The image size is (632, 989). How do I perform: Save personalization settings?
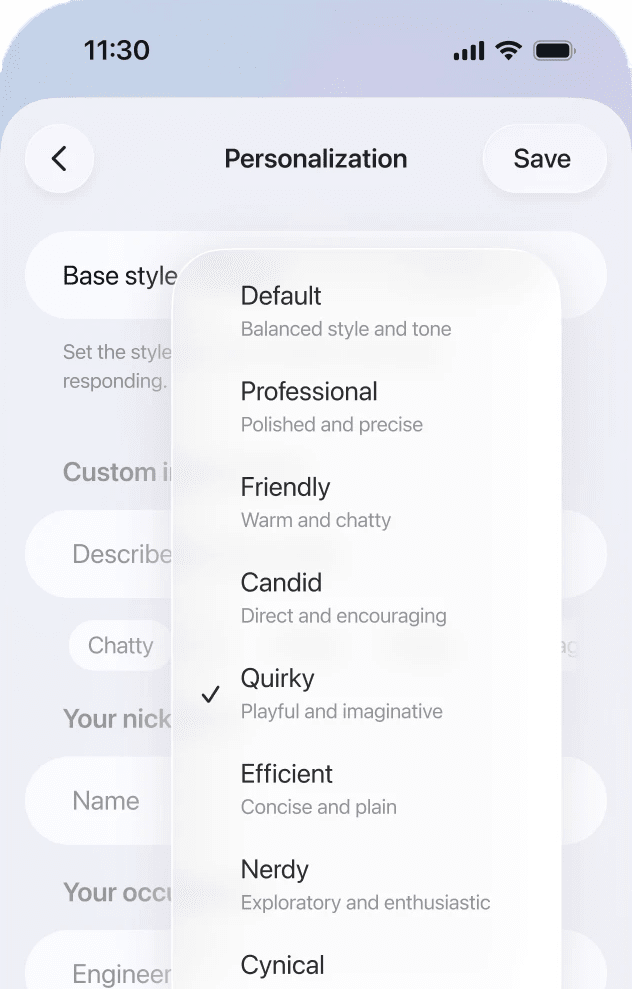pyautogui.click(x=543, y=158)
